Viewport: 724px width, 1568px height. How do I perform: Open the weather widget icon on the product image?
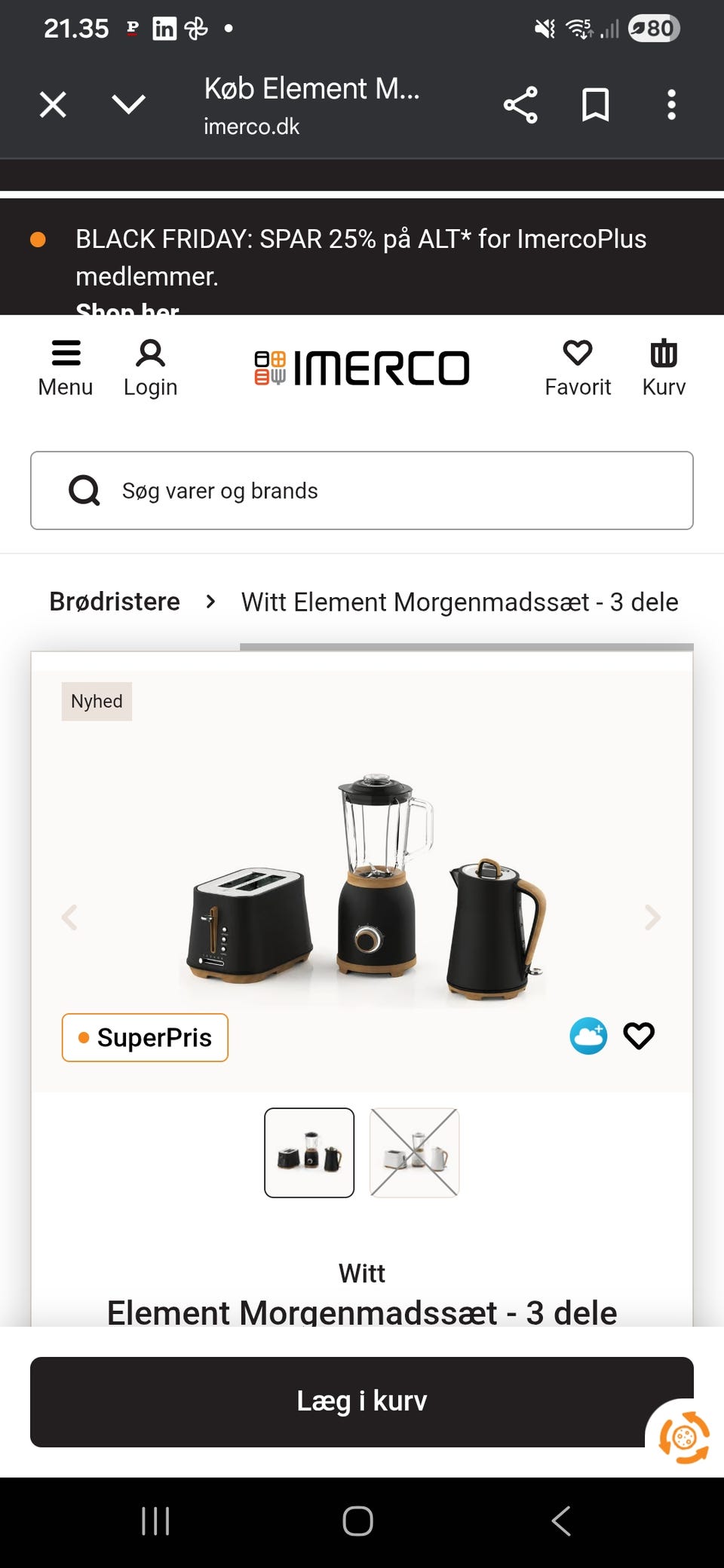(588, 1037)
